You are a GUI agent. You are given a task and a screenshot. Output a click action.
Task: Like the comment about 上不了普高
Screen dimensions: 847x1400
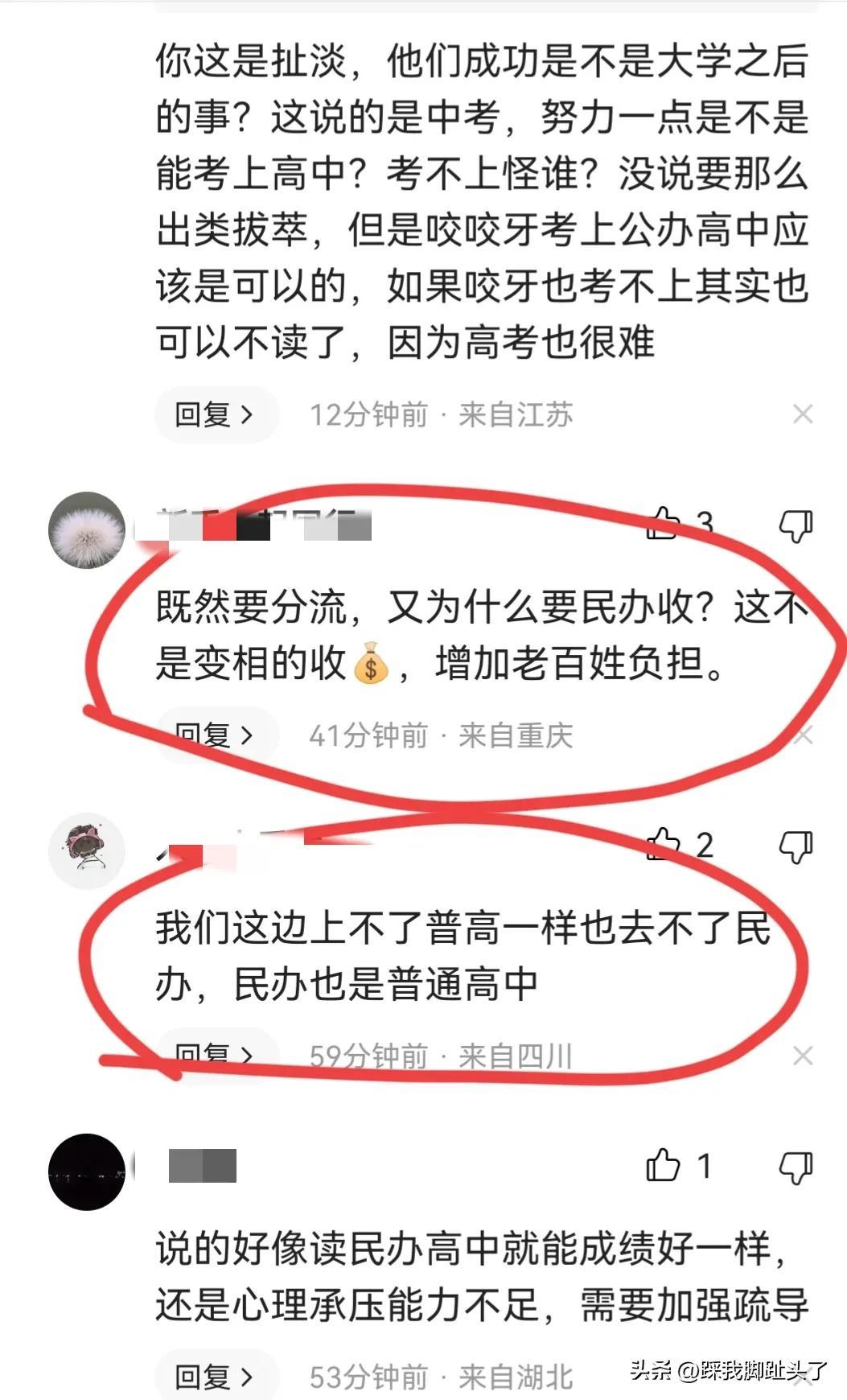tap(664, 845)
